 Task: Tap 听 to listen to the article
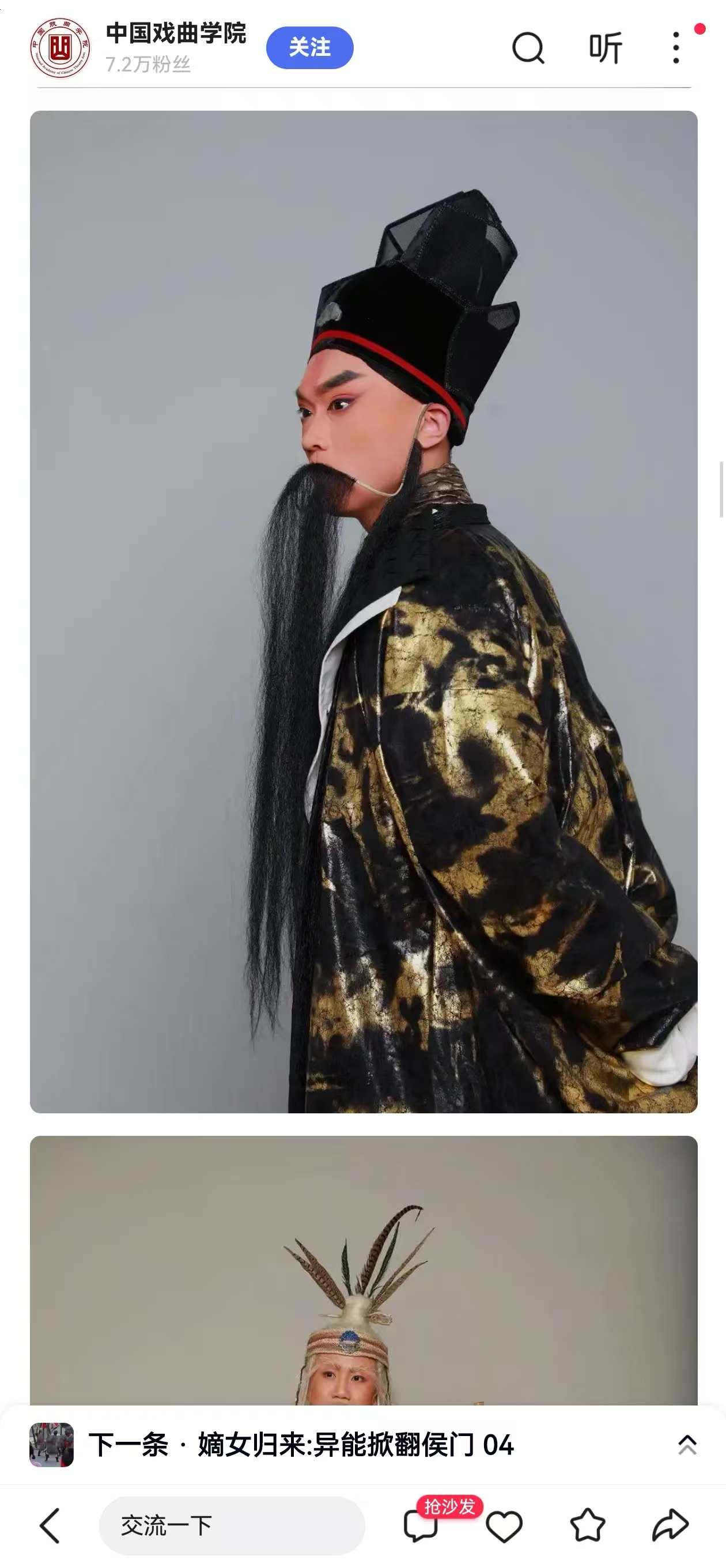point(605,47)
